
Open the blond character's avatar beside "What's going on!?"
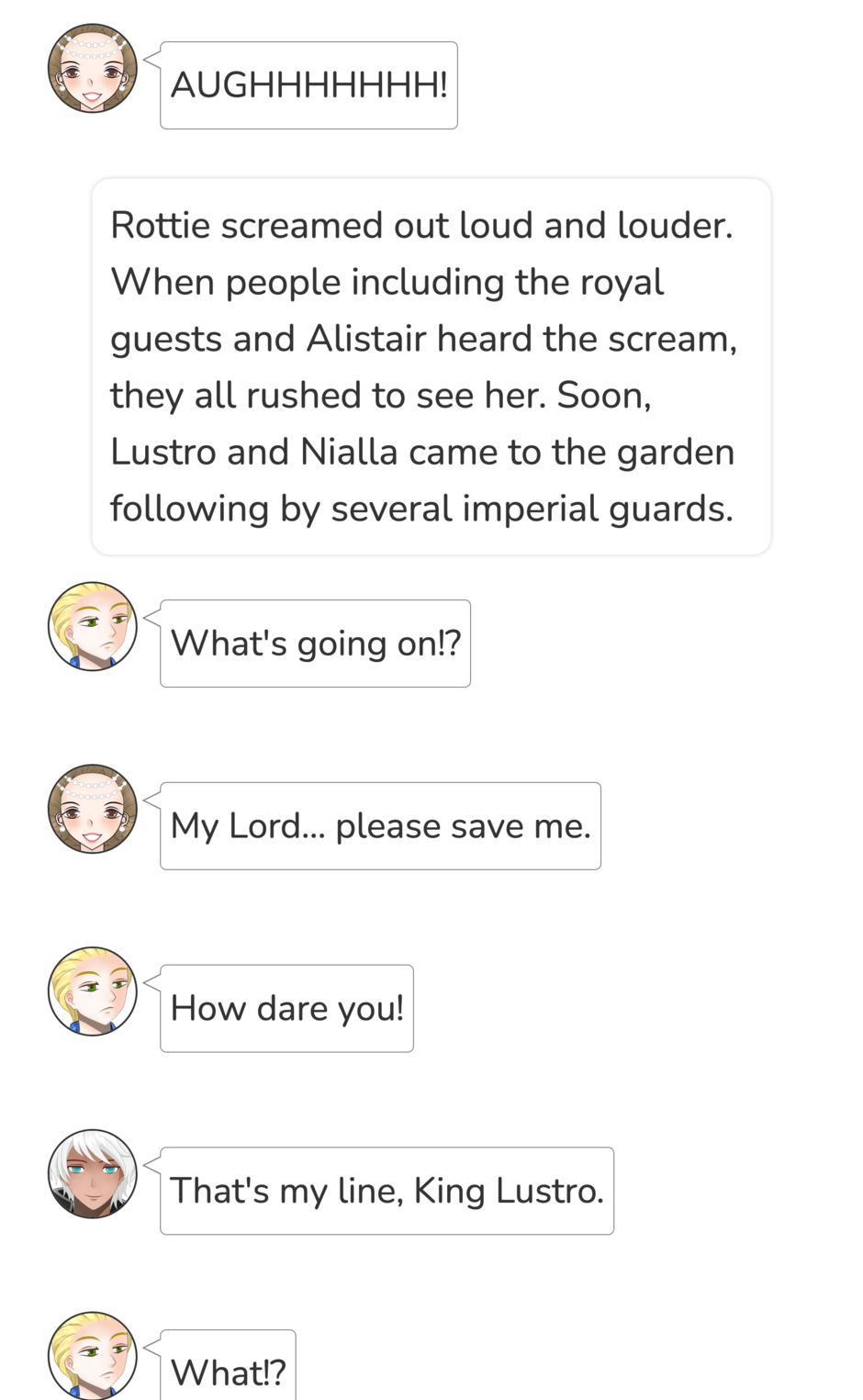point(93,626)
